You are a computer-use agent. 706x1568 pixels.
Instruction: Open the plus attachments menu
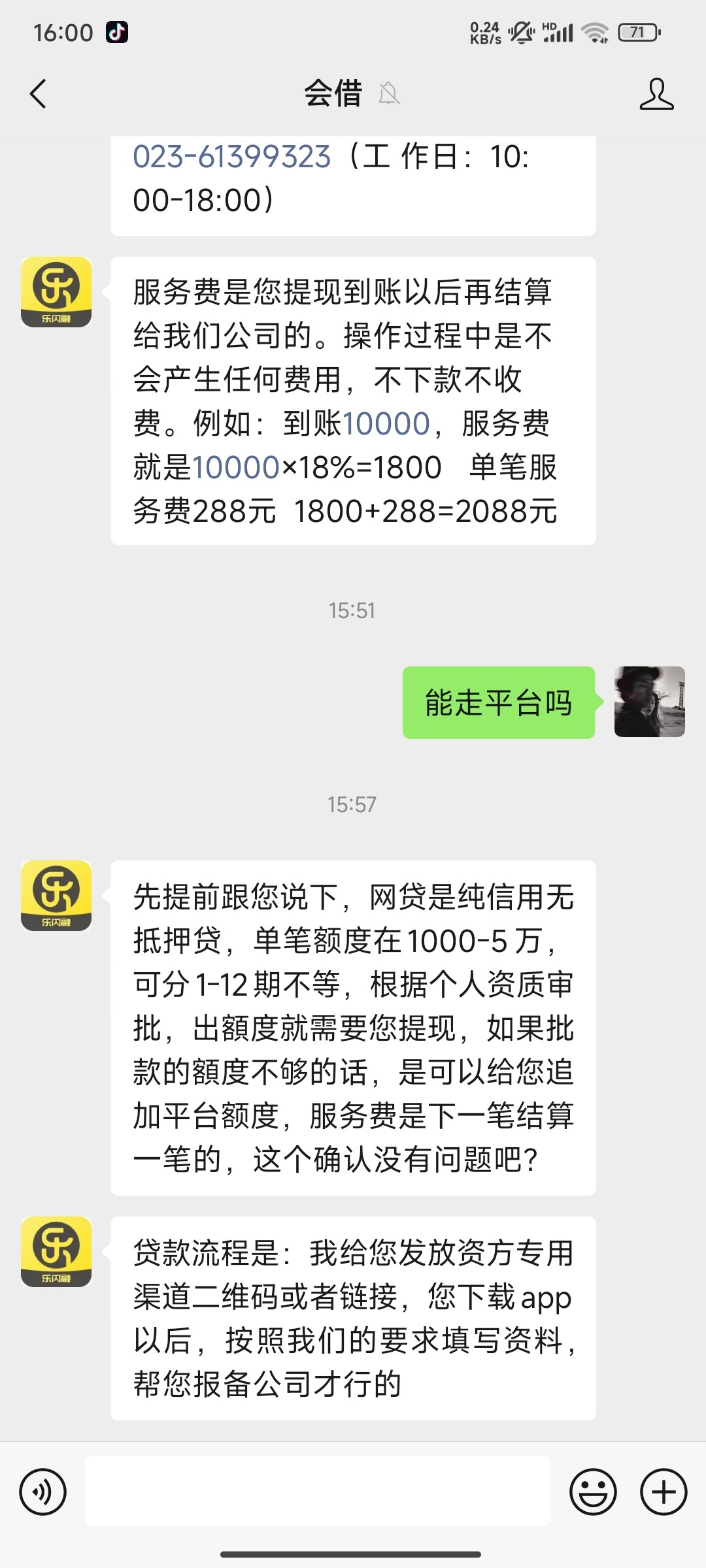click(664, 1492)
